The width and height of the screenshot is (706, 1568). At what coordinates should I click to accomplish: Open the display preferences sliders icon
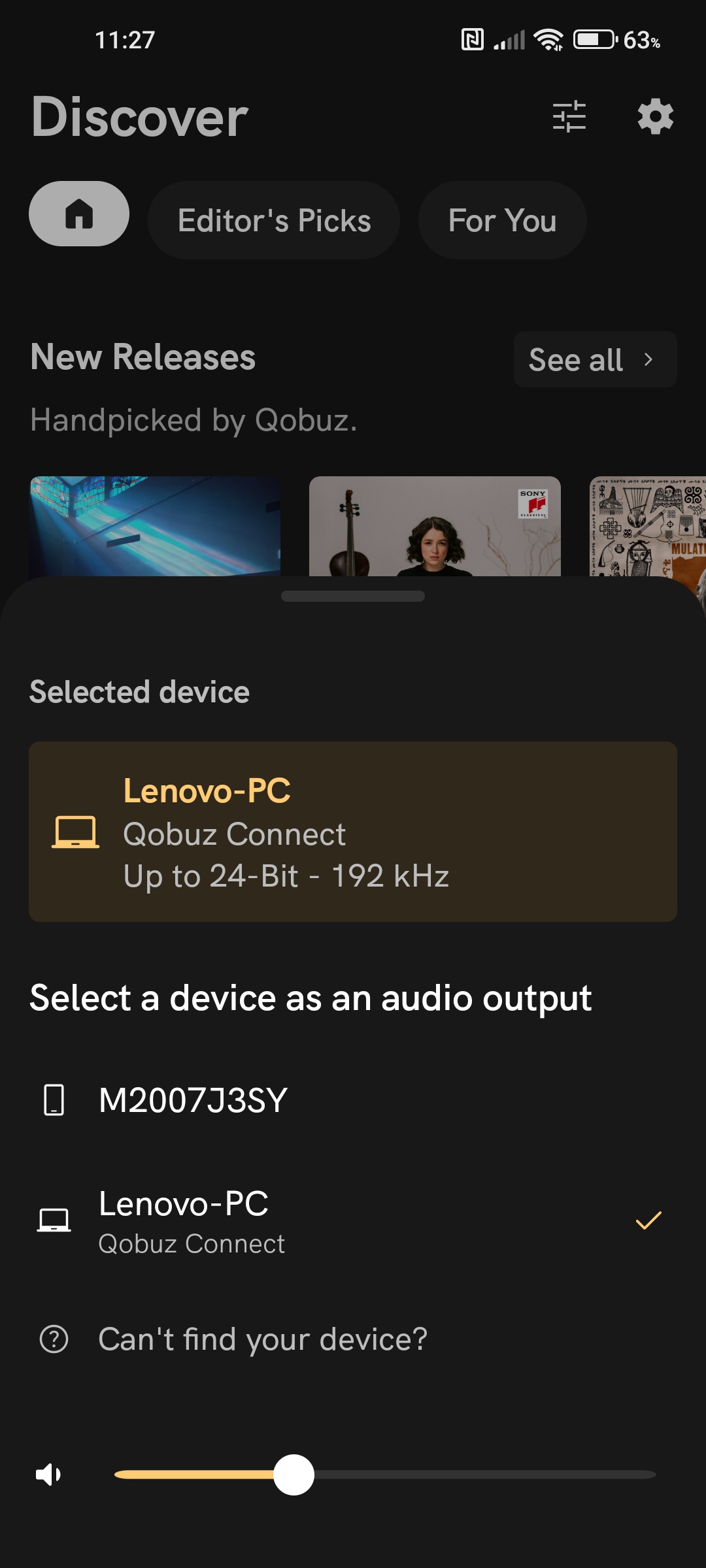point(569,117)
